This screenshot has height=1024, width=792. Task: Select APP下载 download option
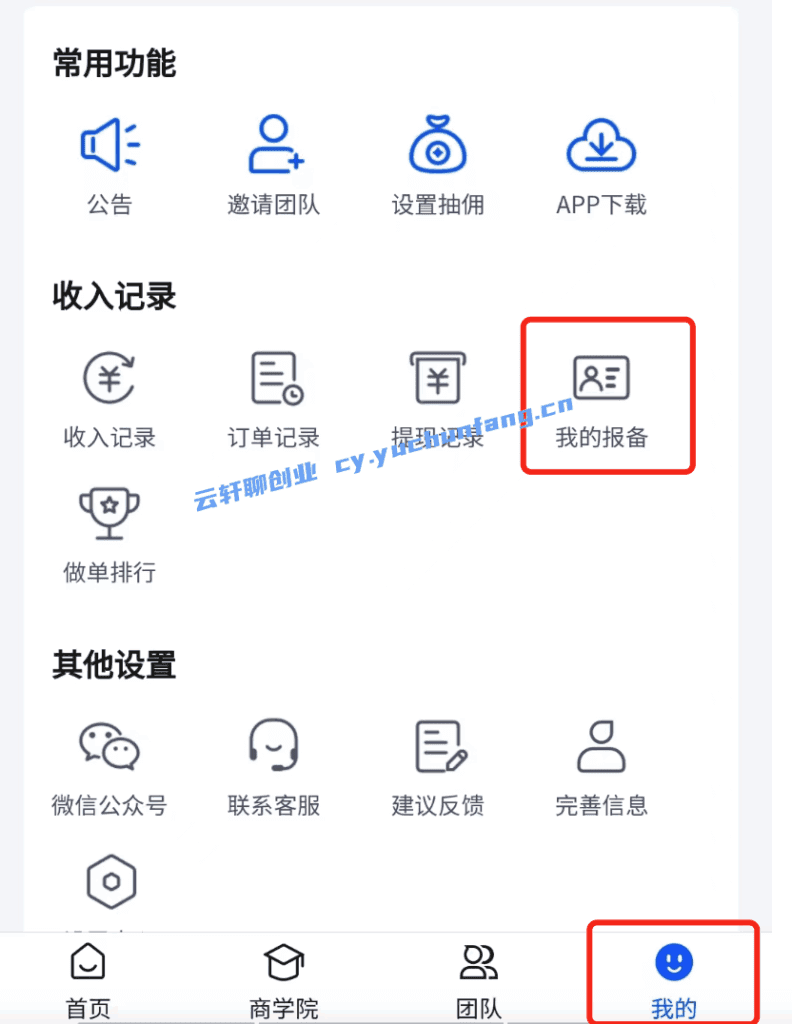pyautogui.click(x=601, y=166)
